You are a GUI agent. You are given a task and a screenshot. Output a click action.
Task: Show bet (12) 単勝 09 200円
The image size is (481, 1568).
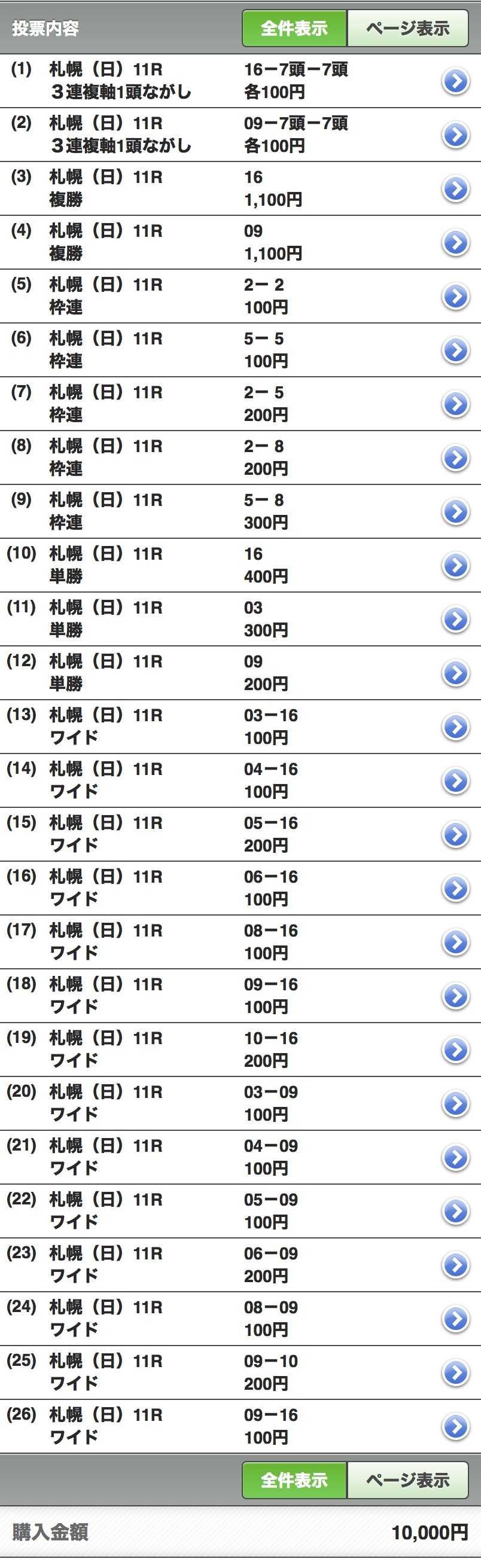(x=455, y=673)
